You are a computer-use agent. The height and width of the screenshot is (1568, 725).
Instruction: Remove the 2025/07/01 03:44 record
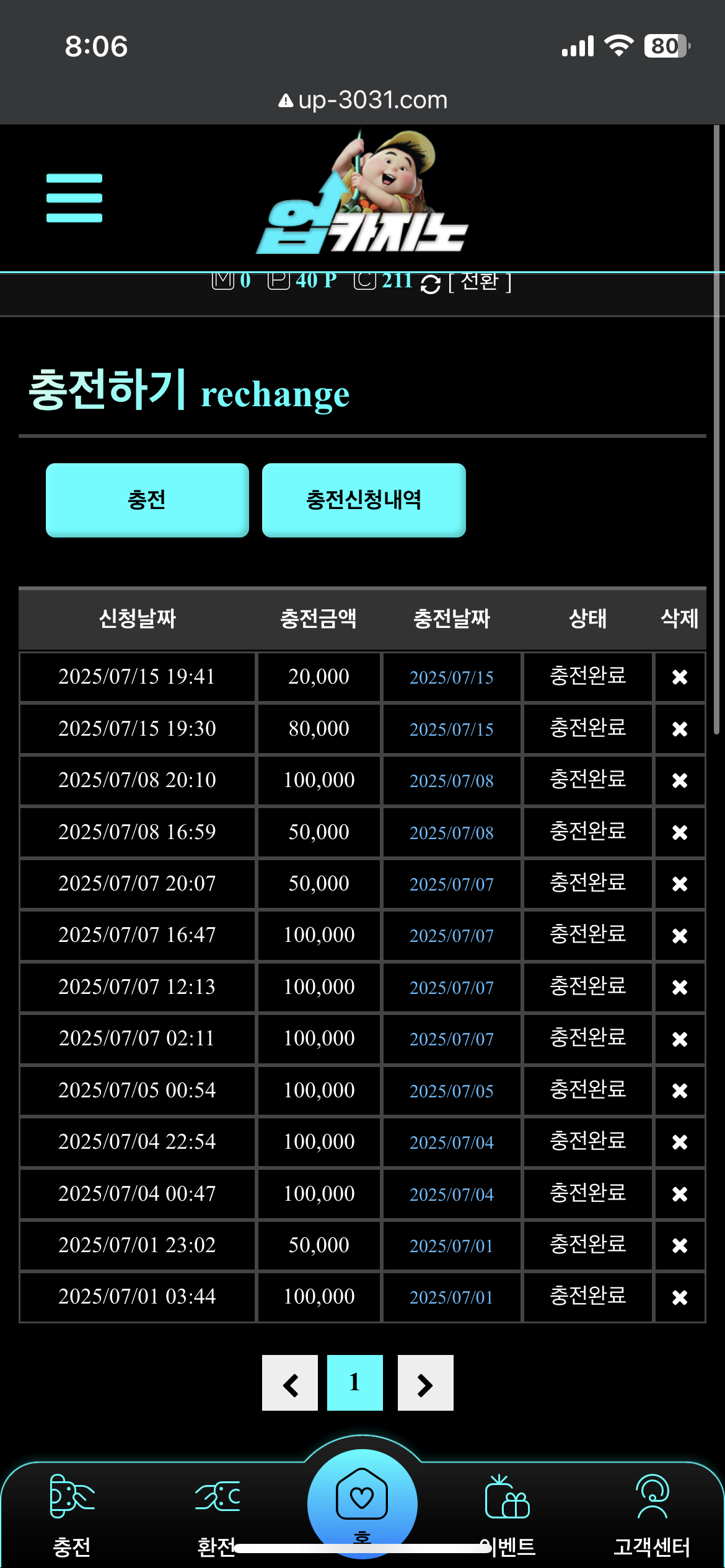pyautogui.click(x=680, y=1297)
